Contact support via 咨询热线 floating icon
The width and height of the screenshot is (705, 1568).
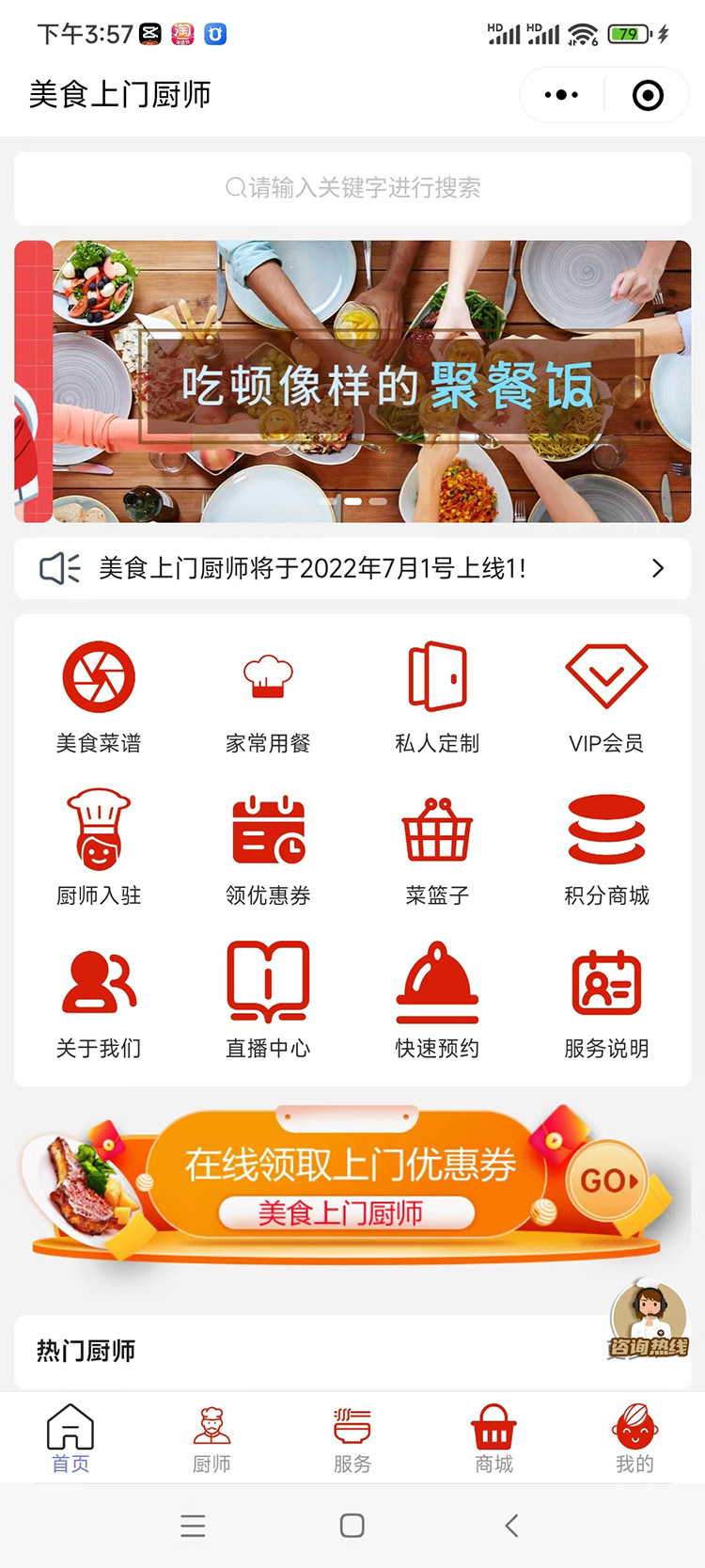click(x=648, y=1319)
